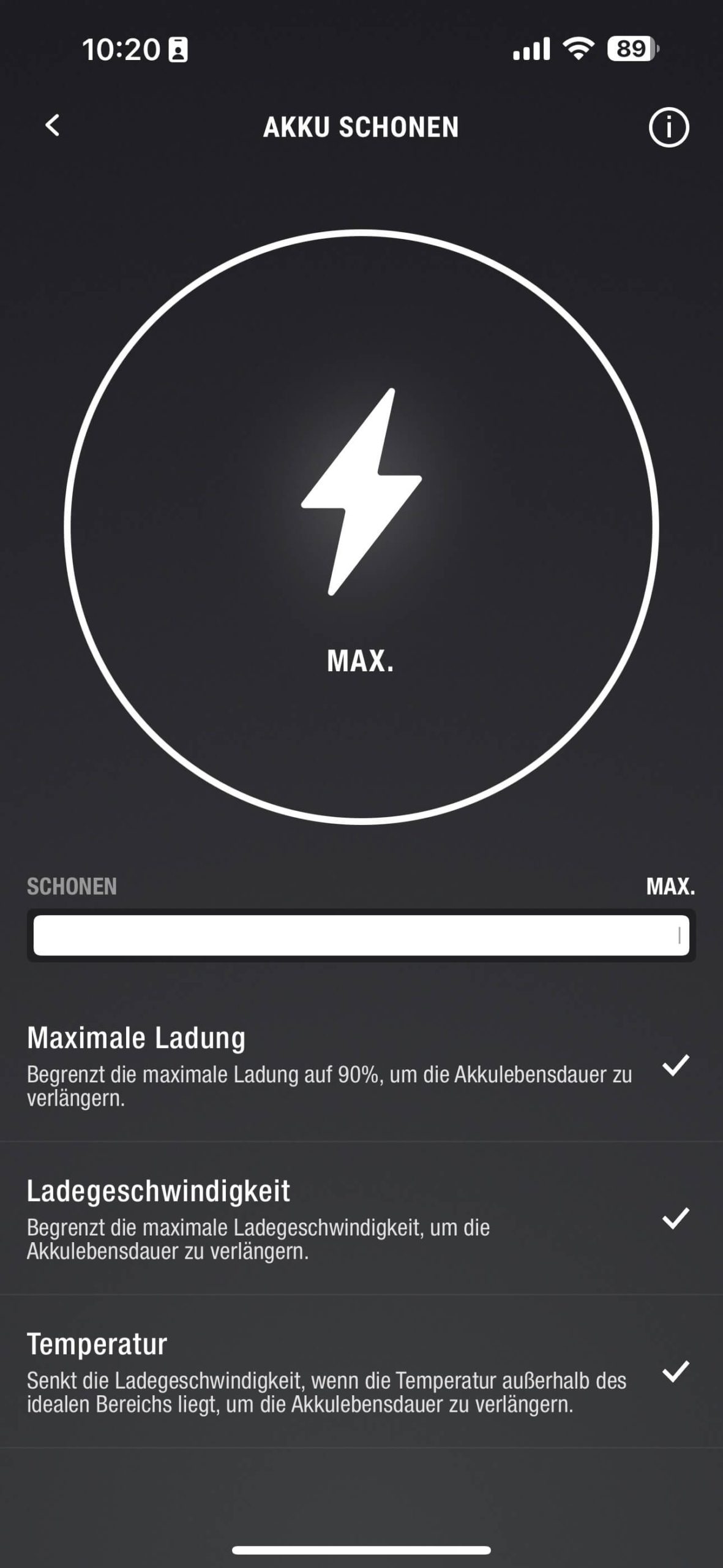This screenshot has height=1568, width=723.
Task: Toggle the Maximale Ladung 90% limit
Action: [x=676, y=1066]
